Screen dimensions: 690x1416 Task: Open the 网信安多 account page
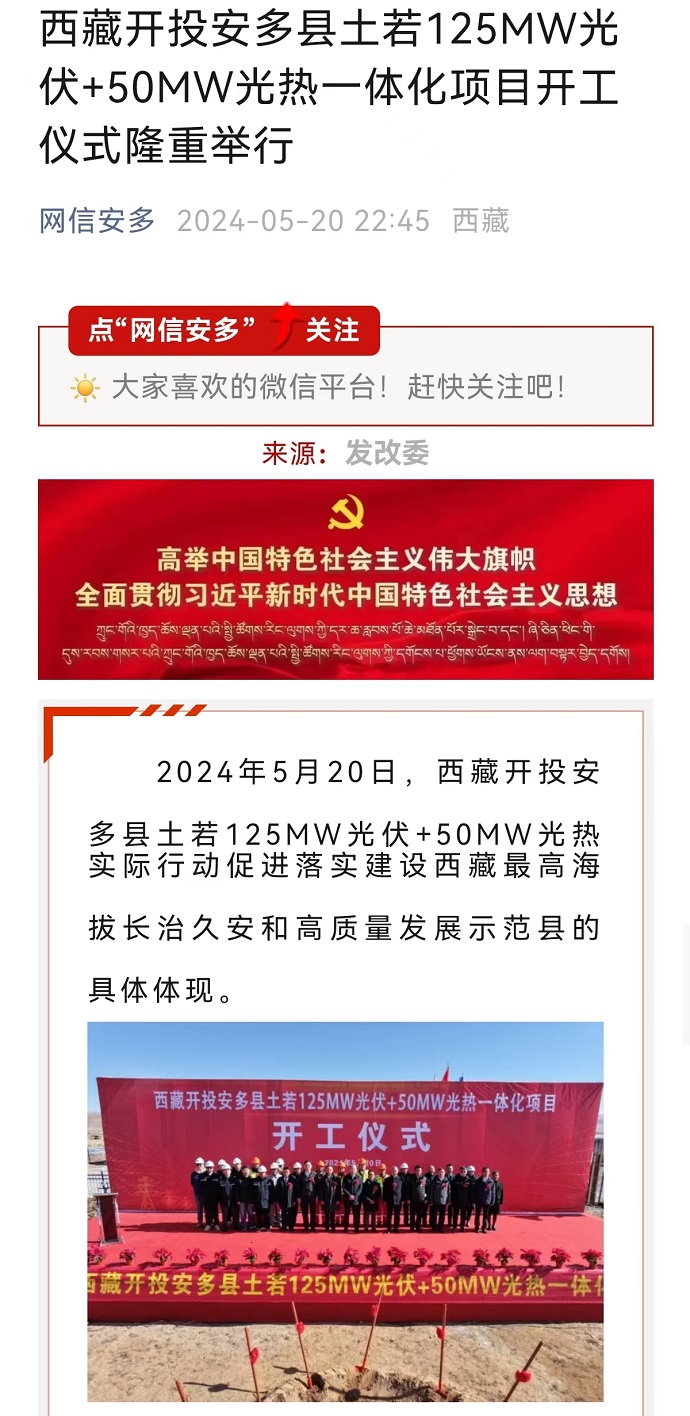tap(97, 220)
